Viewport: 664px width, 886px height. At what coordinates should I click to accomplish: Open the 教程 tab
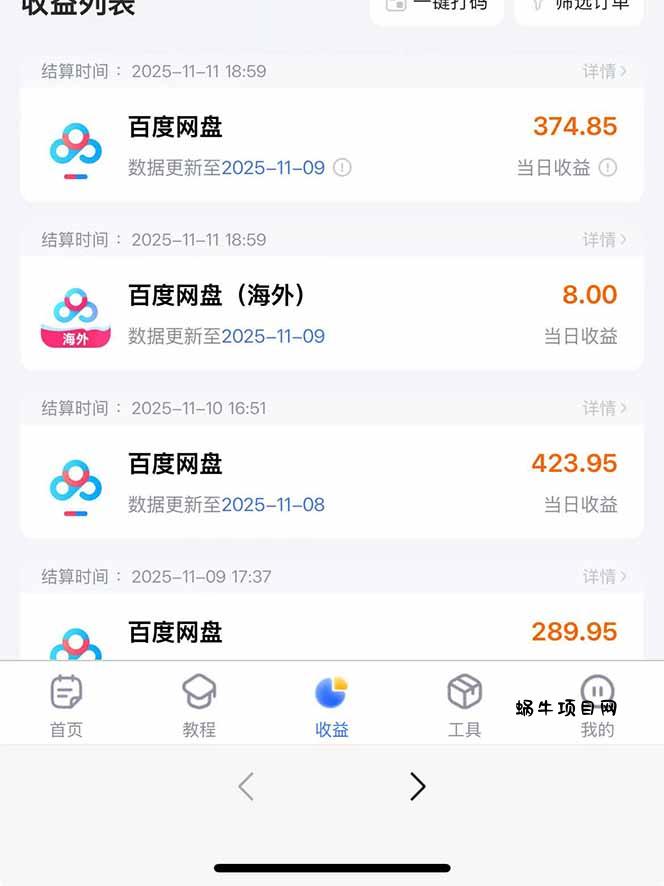pos(199,705)
